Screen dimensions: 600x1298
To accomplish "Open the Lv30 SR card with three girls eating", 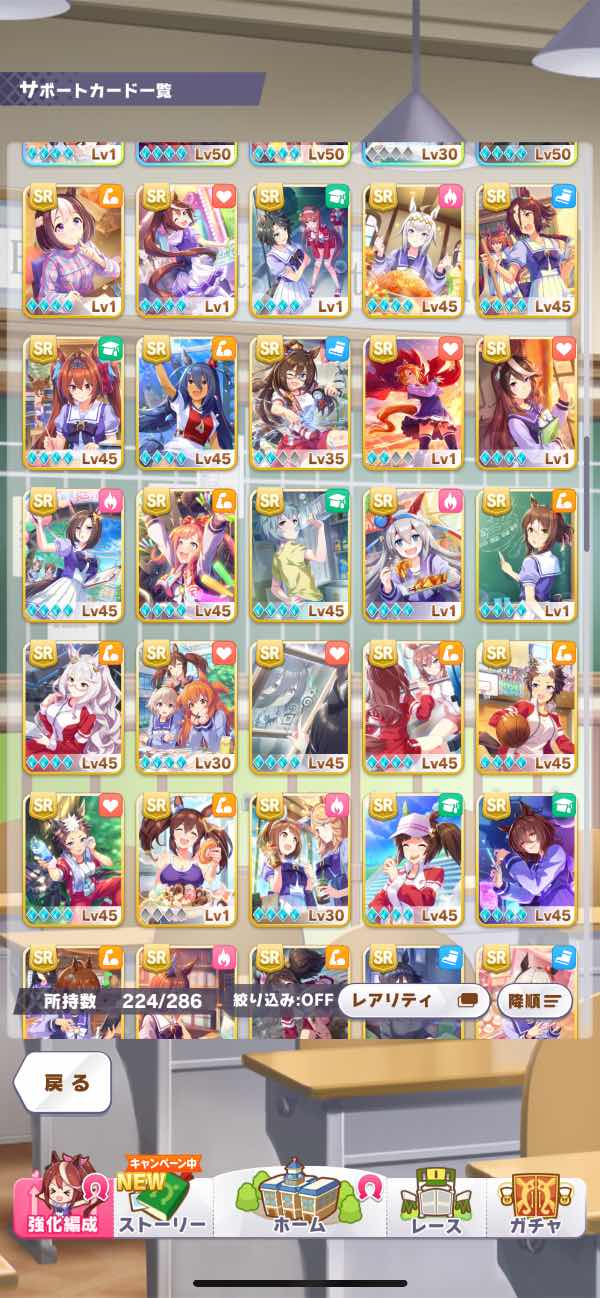I will coord(186,708).
